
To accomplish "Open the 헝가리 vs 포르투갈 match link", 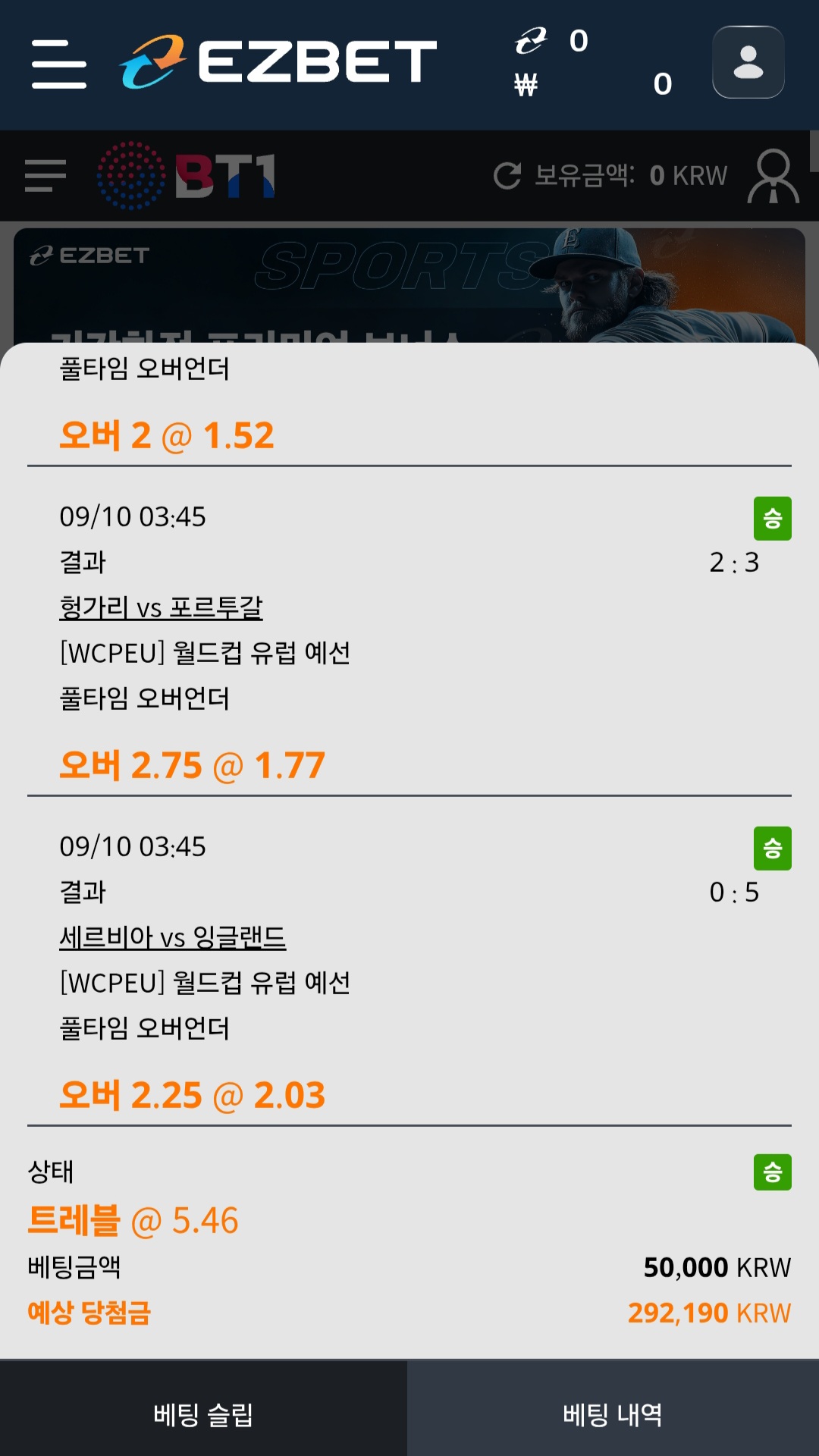I will tap(161, 607).
